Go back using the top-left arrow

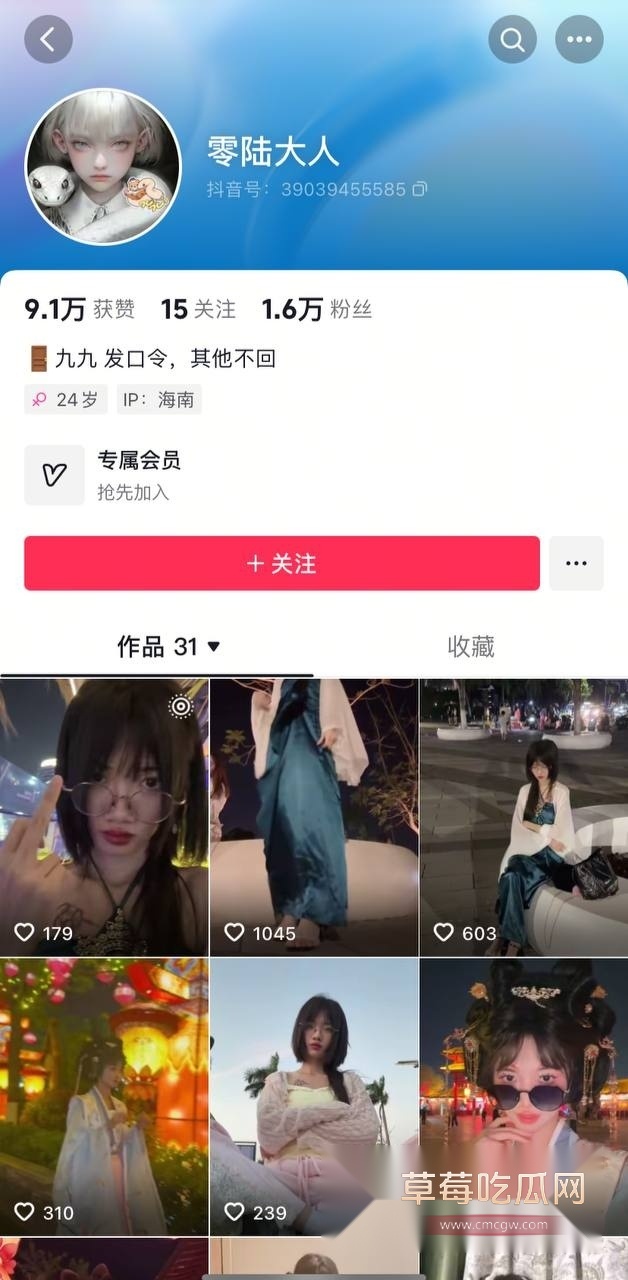coord(48,40)
